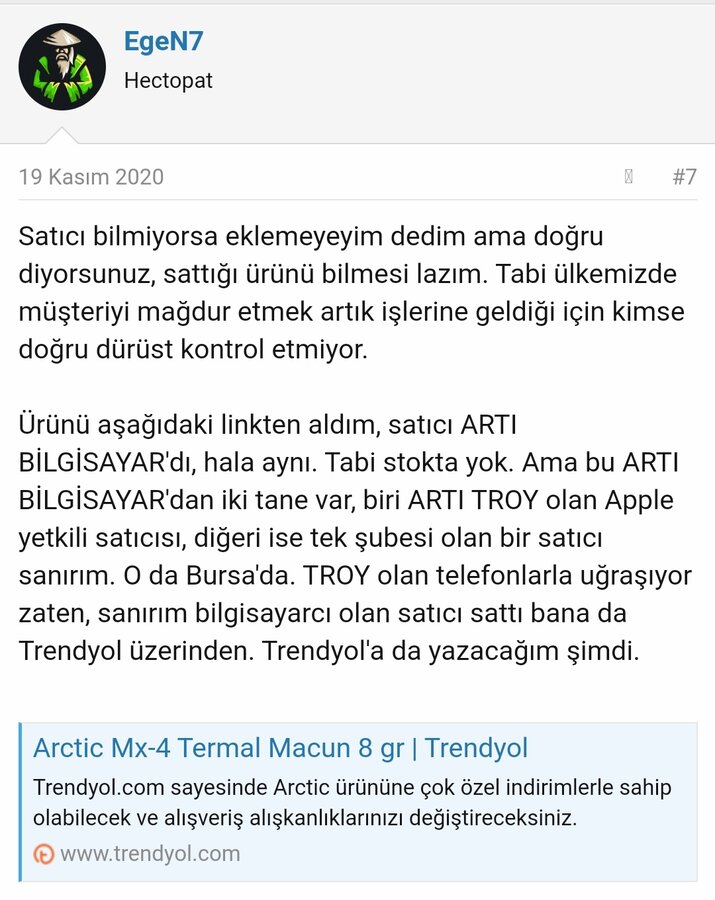Share this post via the share icon

(629, 178)
